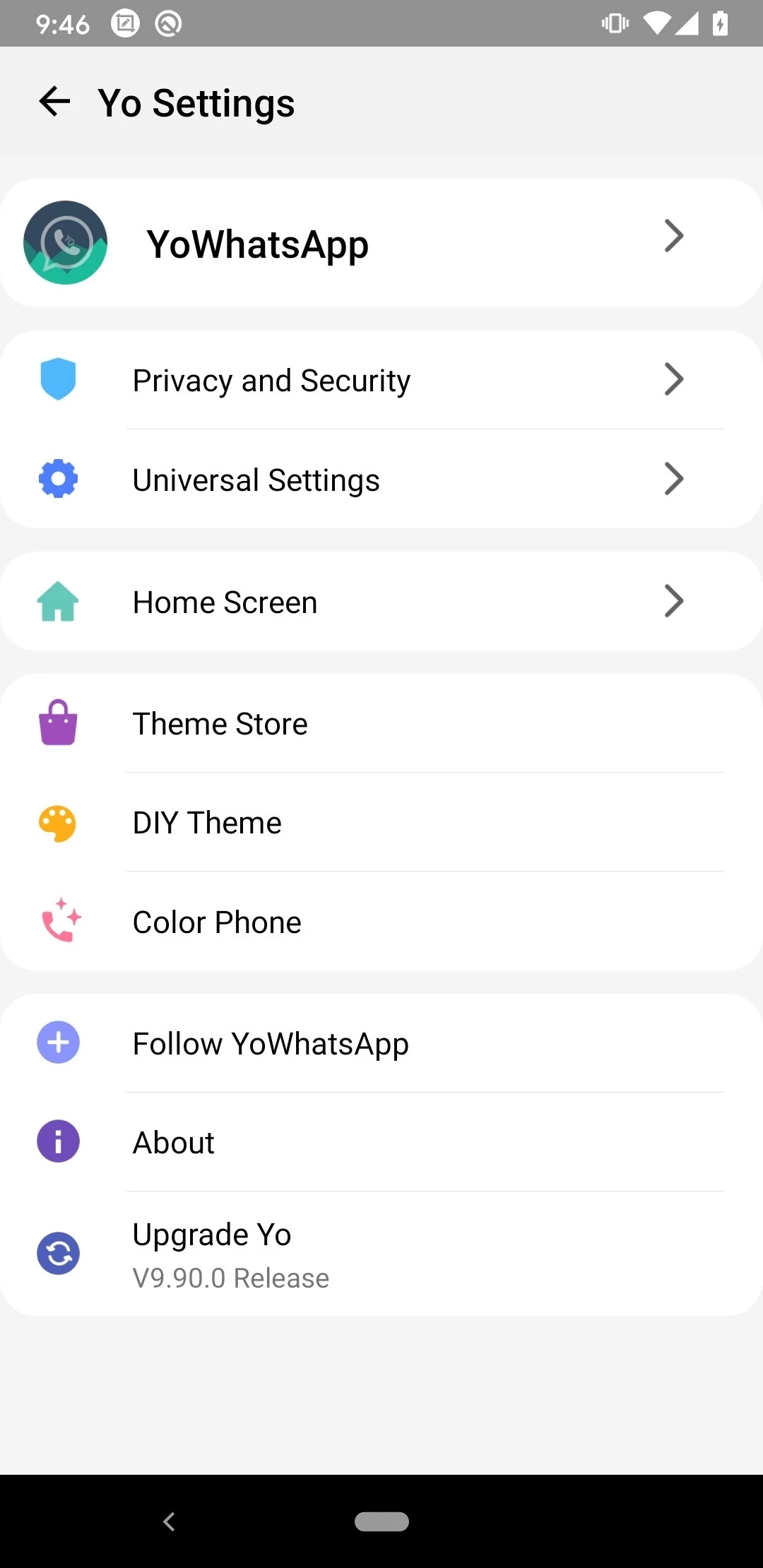The height and width of the screenshot is (1568, 763).
Task: Tap the system back button
Action: click(169, 1521)
